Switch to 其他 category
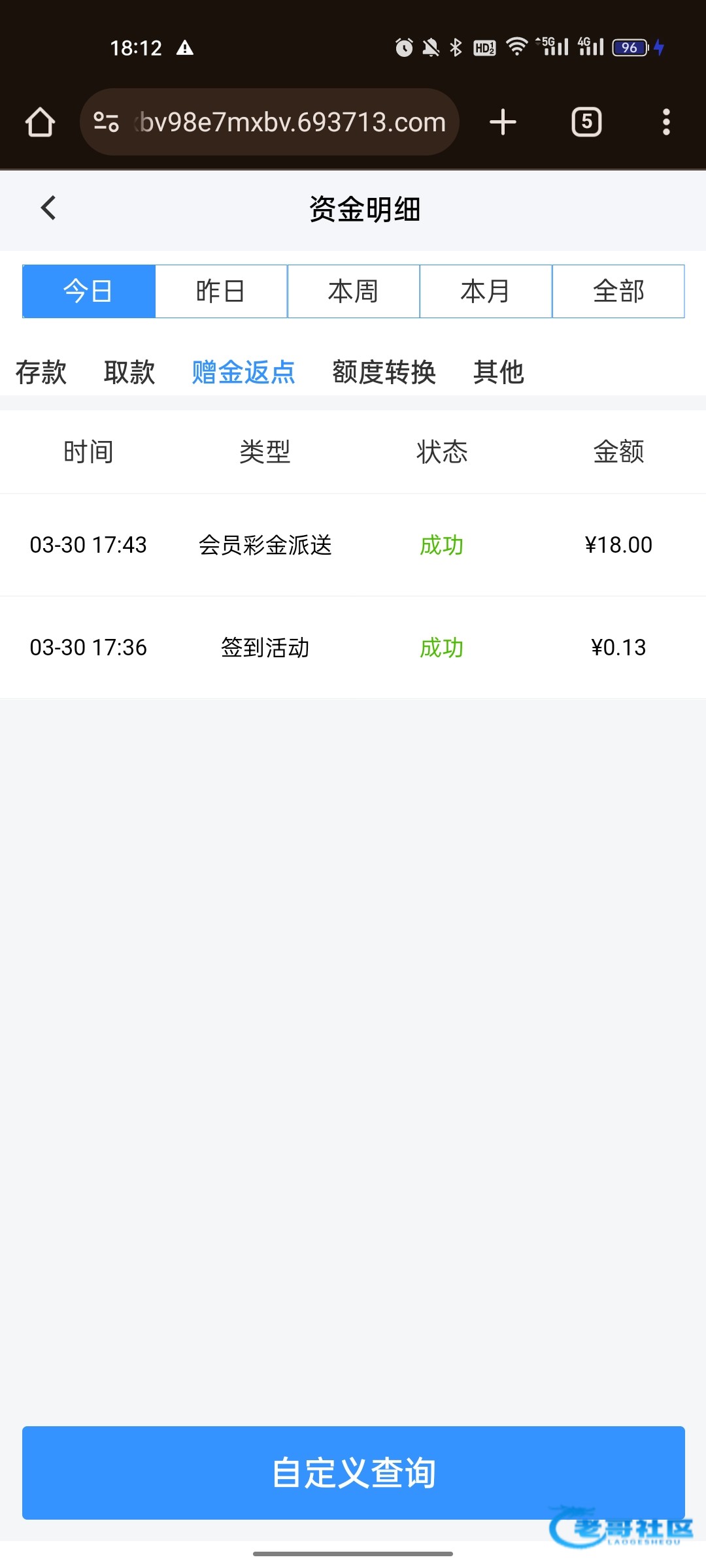The width and height of the screenshot is (706, 1568). (x=498, y=372)
